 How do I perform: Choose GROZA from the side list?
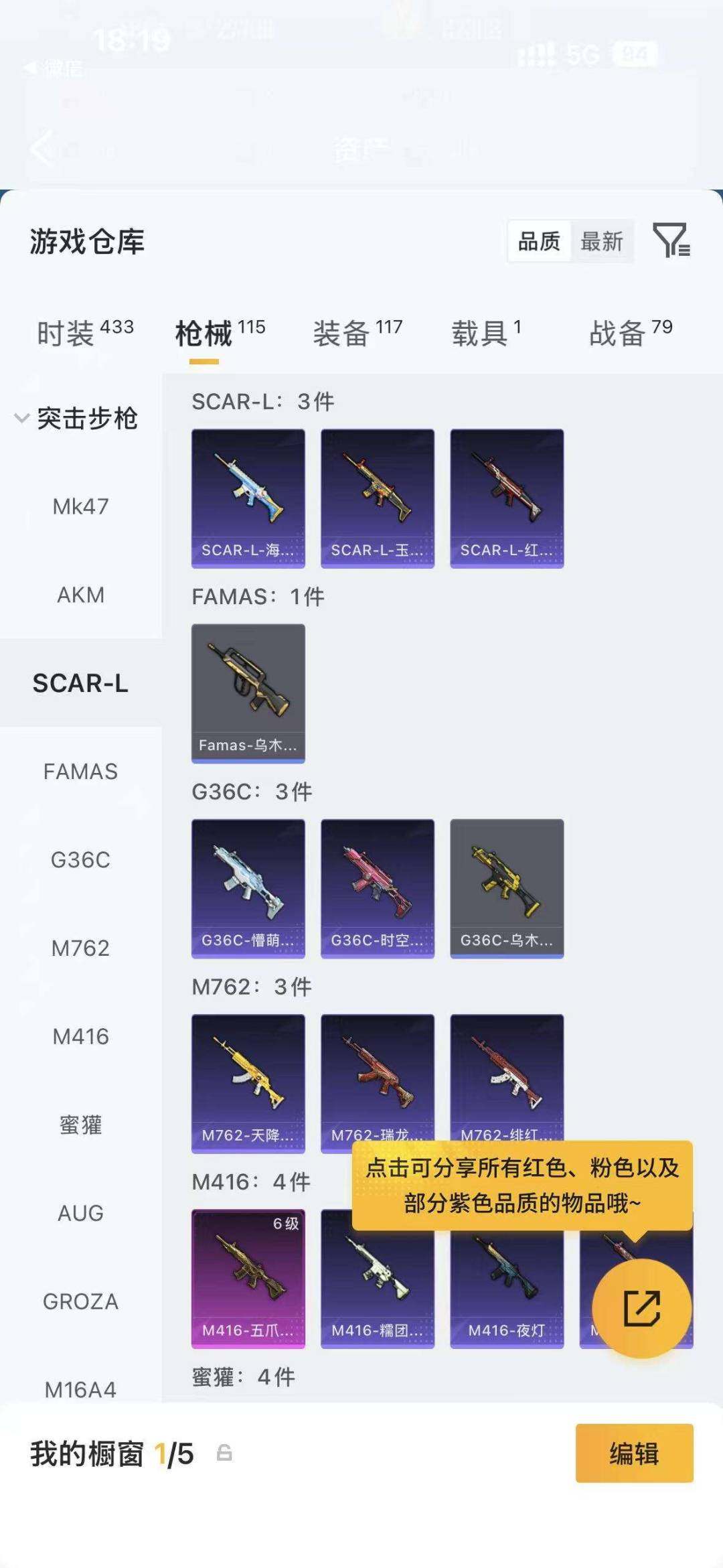tap(80, 1301)
